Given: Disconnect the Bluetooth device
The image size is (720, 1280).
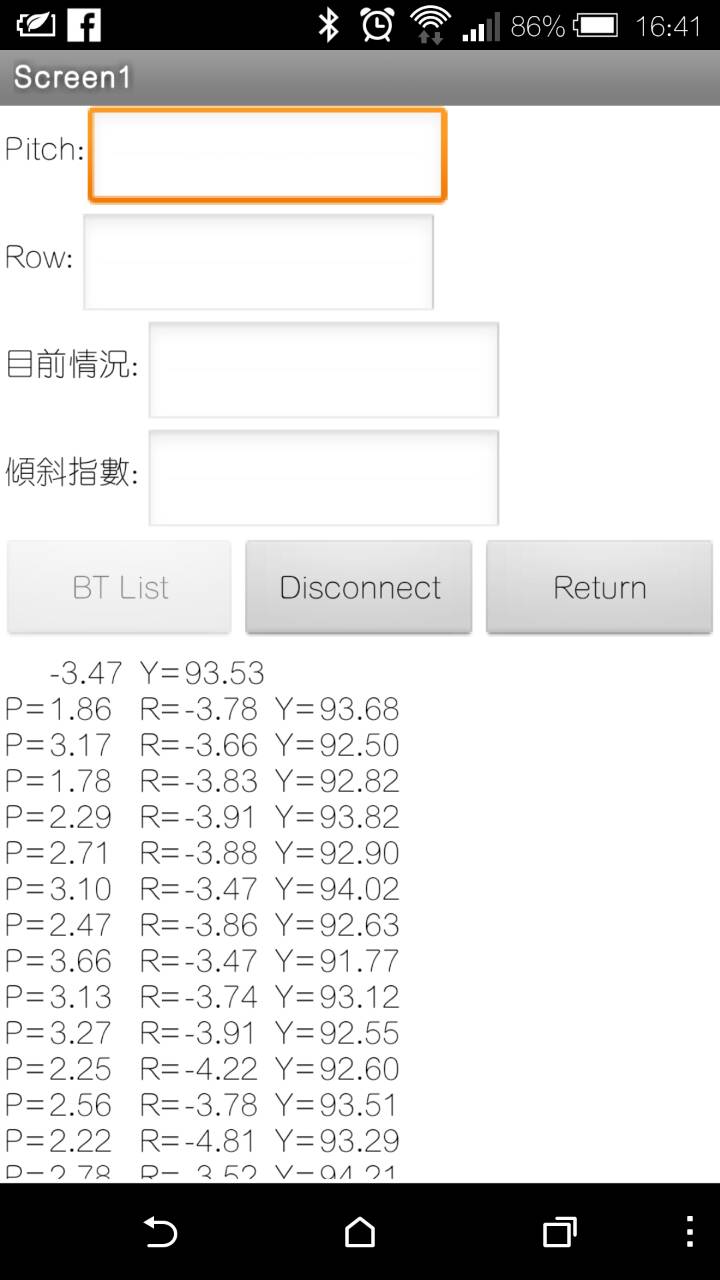Looking at the screenshot, I should tap(359, 587).
